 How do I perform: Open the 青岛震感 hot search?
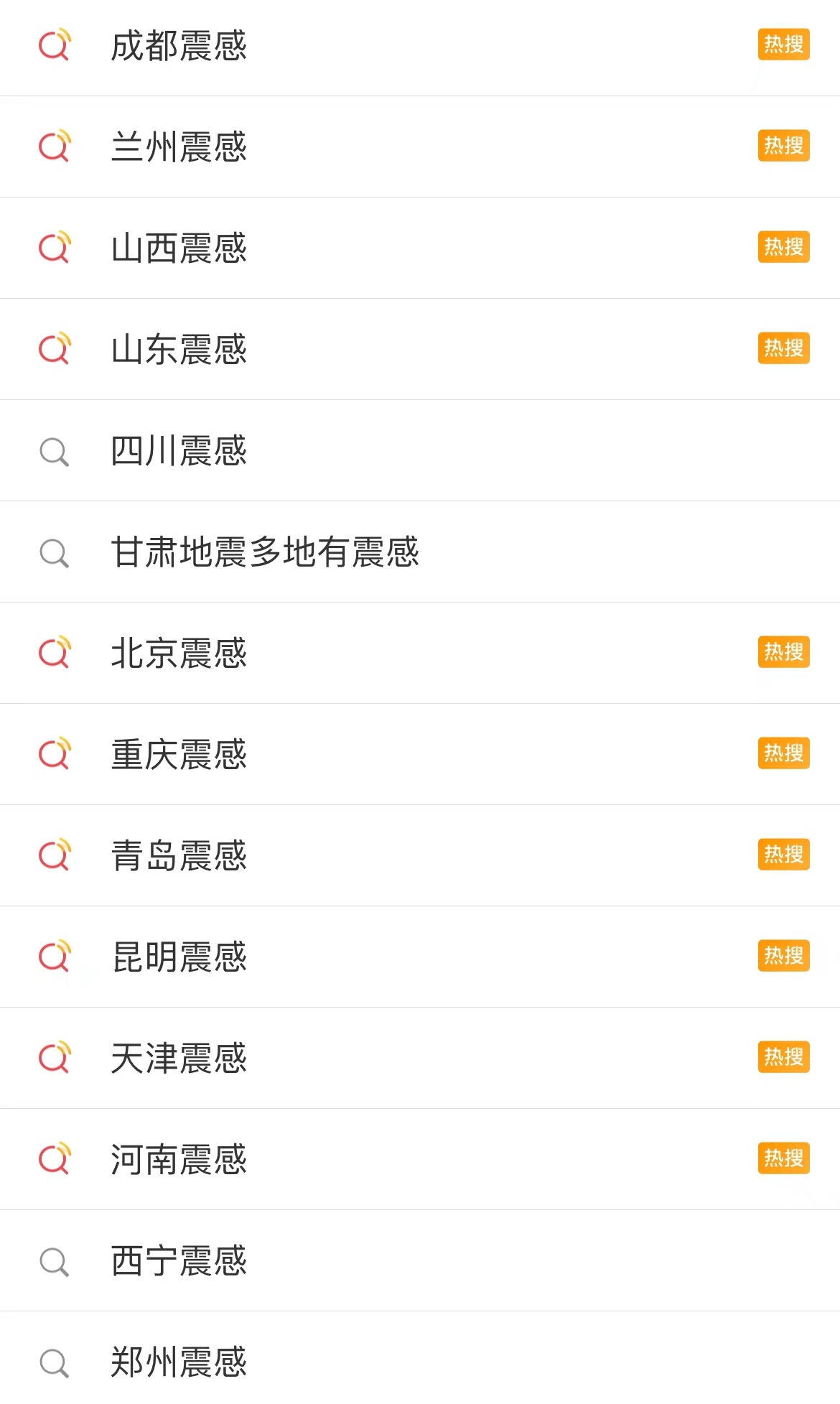[179, 856]
